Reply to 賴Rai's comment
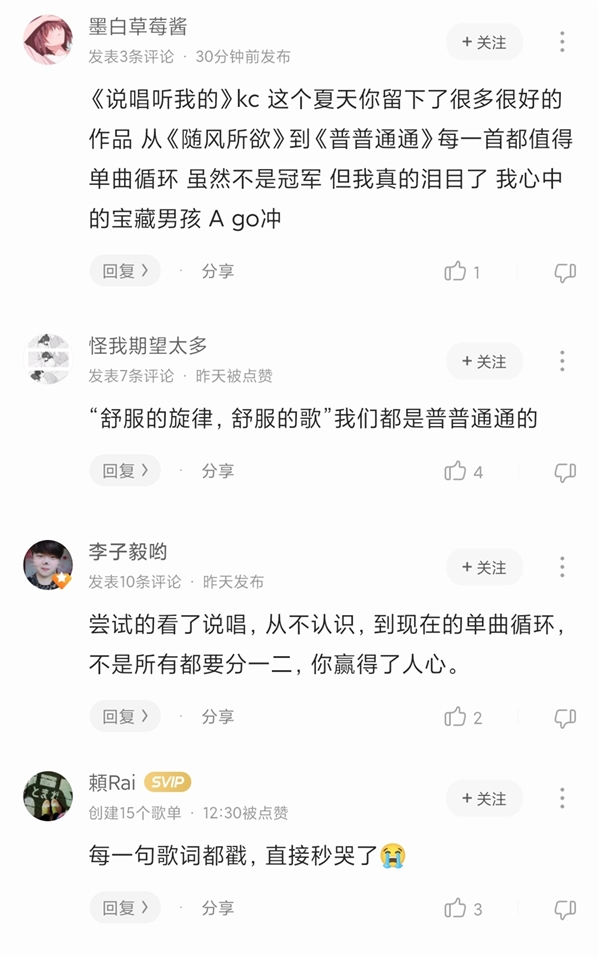 click(124, 908)
